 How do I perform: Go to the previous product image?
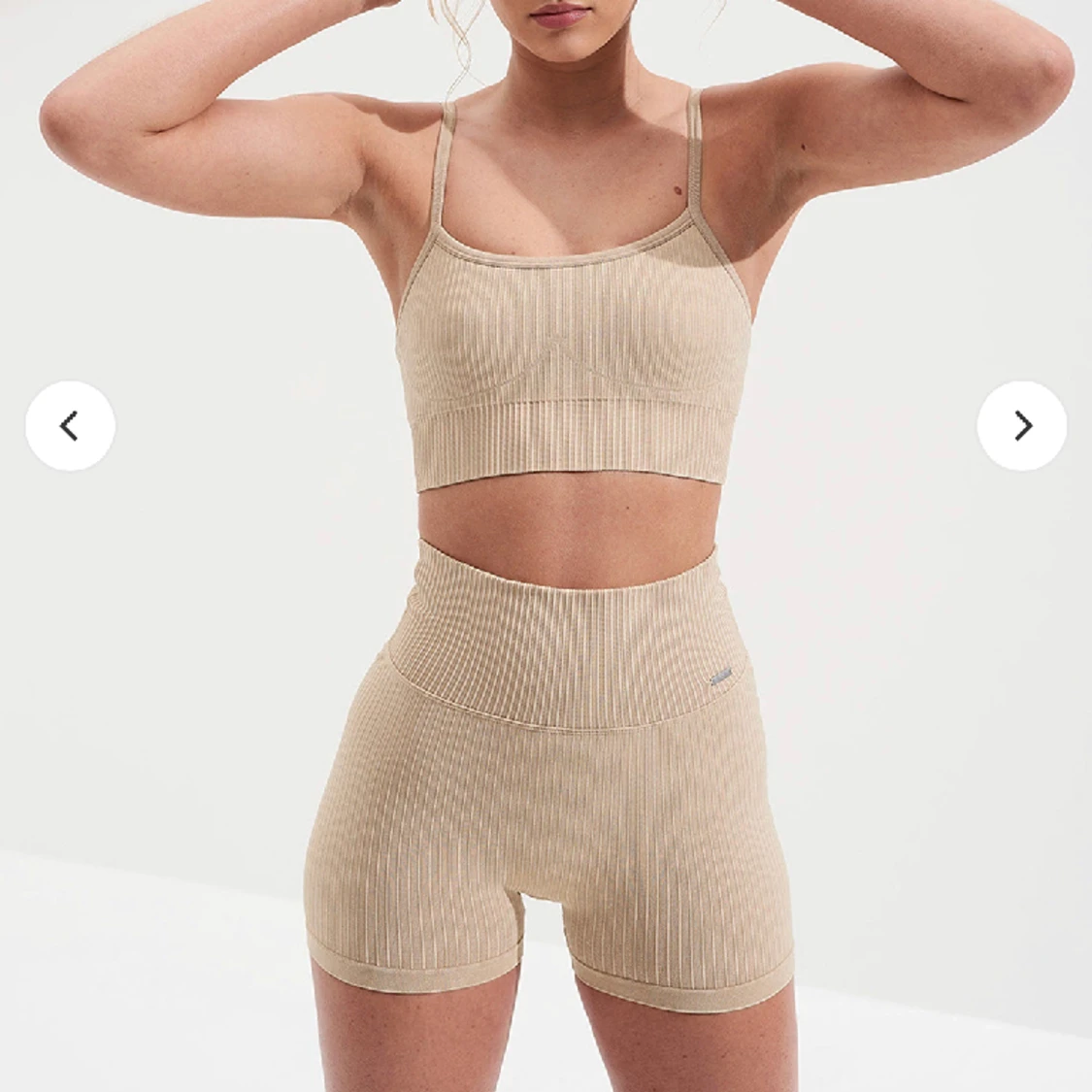70,426
